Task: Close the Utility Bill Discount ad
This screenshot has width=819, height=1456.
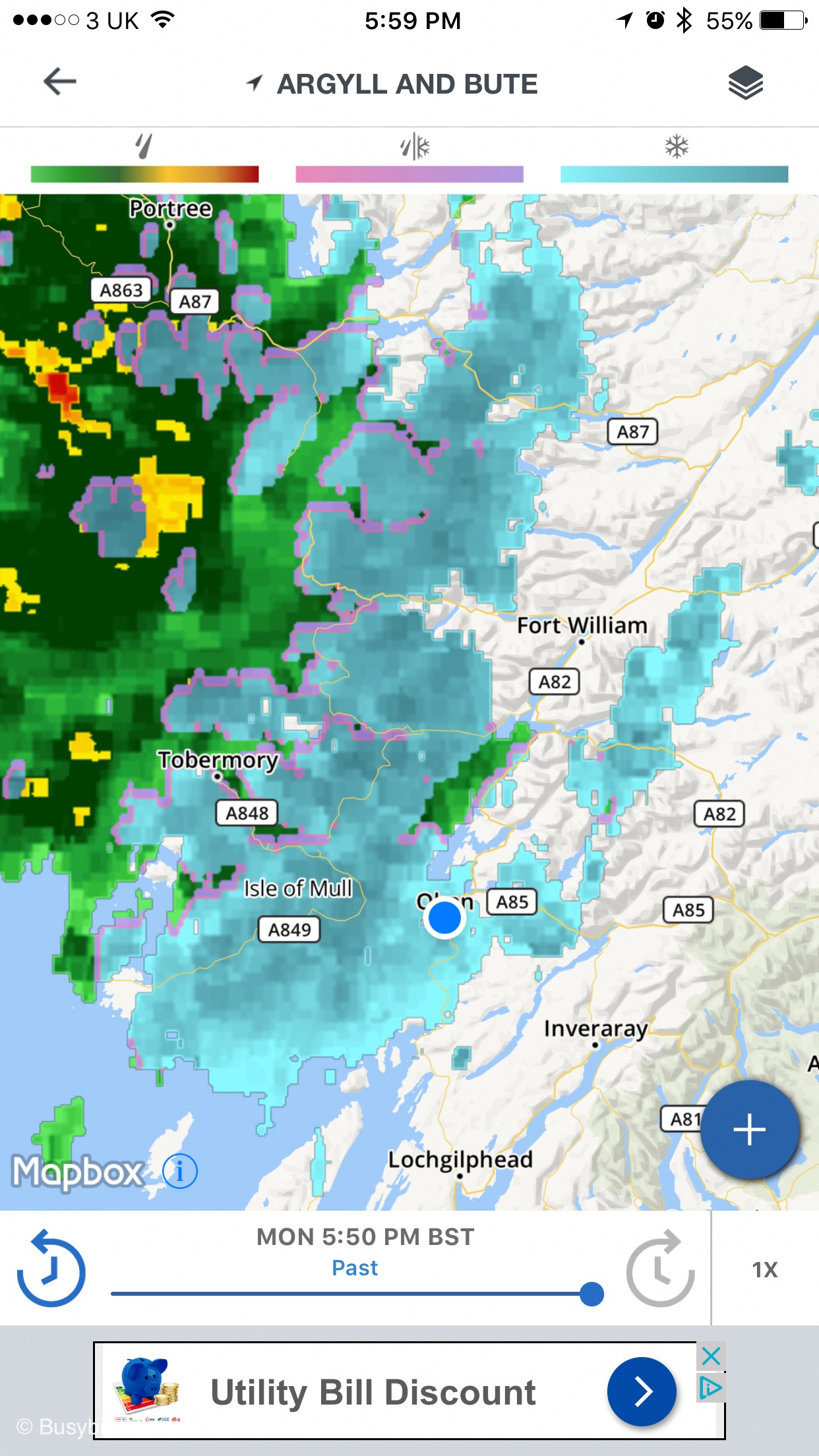Action: tap(711, 1356)
